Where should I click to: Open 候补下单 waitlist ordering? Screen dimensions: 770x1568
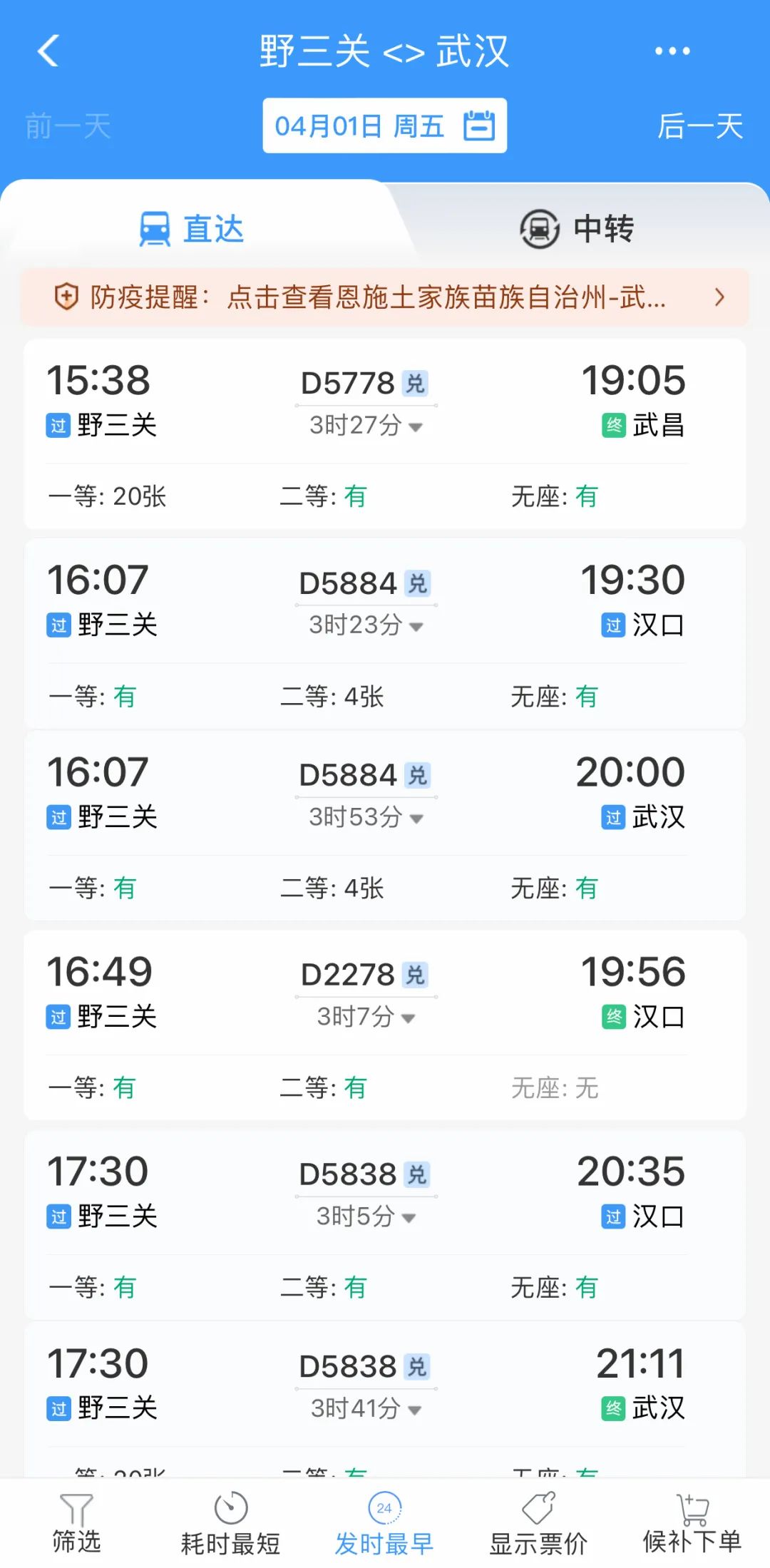pos(692,1524)
